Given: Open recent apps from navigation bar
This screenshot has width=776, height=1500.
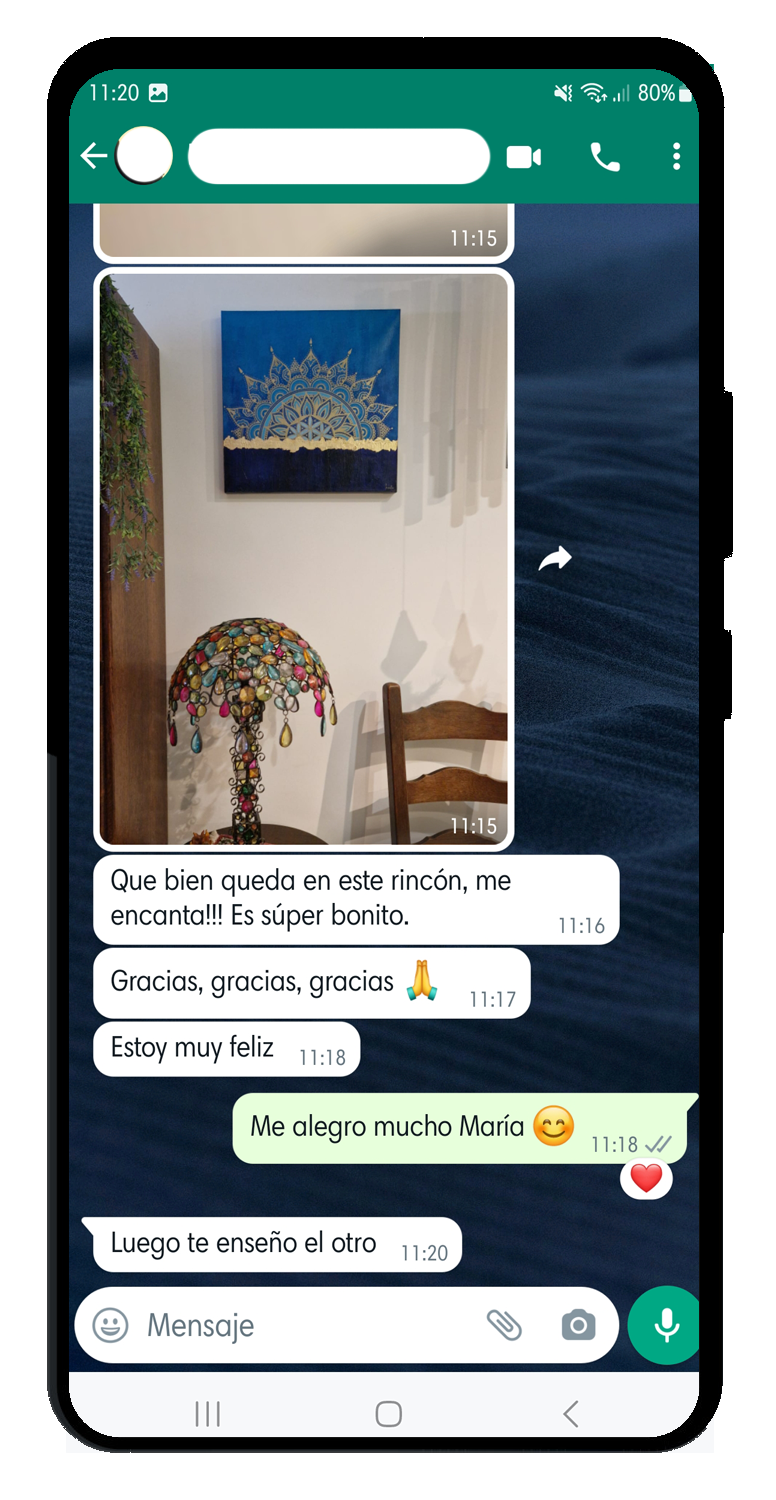Looking at the screenshot, I should pyautogui.click(x=208, y=1413).
